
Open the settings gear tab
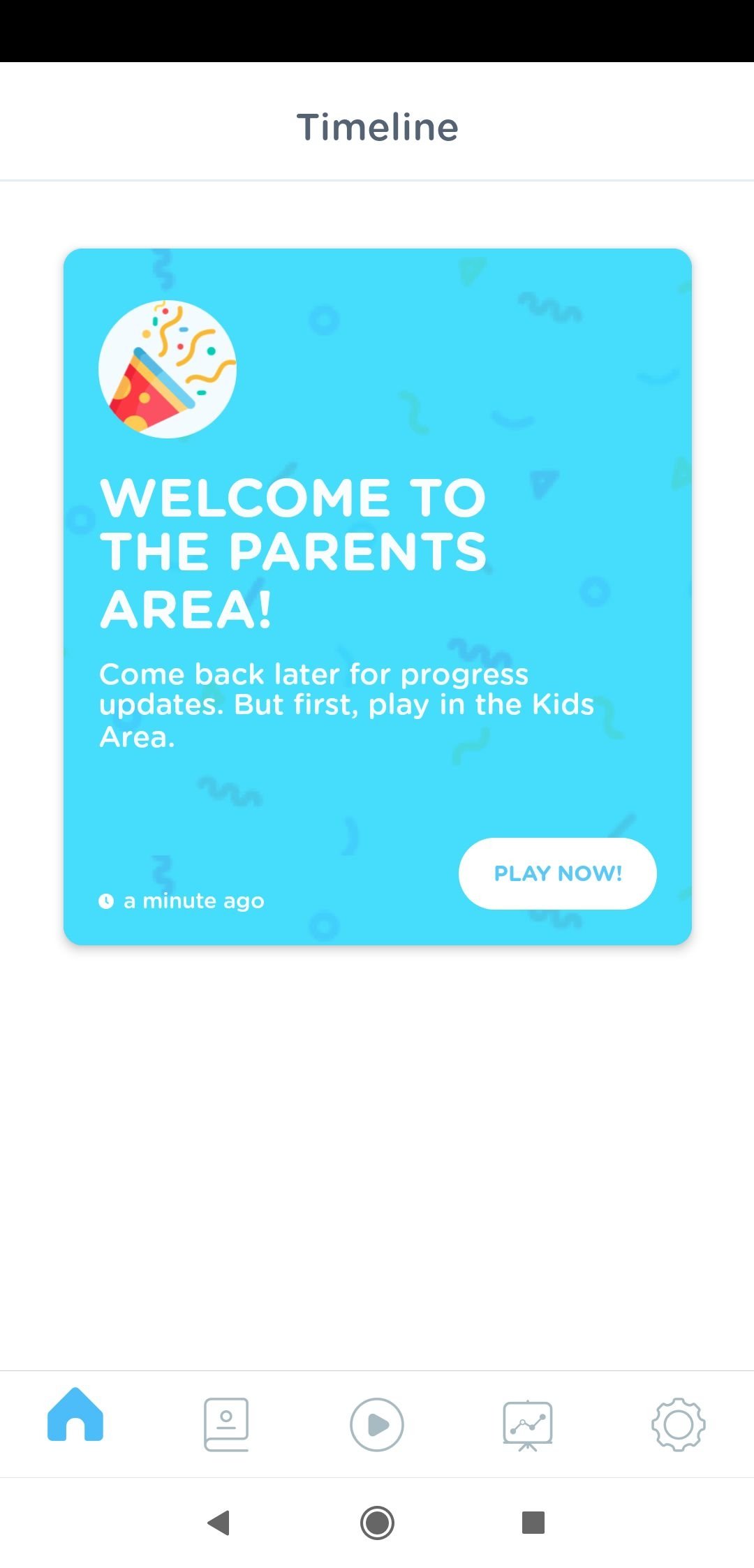[679, 1425]
